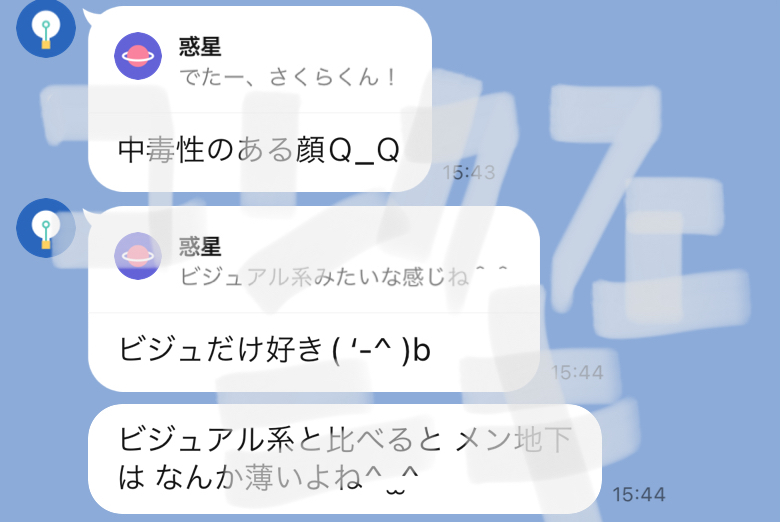The height and width of the screenshot is (522, 780).
Task: Jump to quoted message でたー、さくらくん！
Action: click(x=260, y=61)
